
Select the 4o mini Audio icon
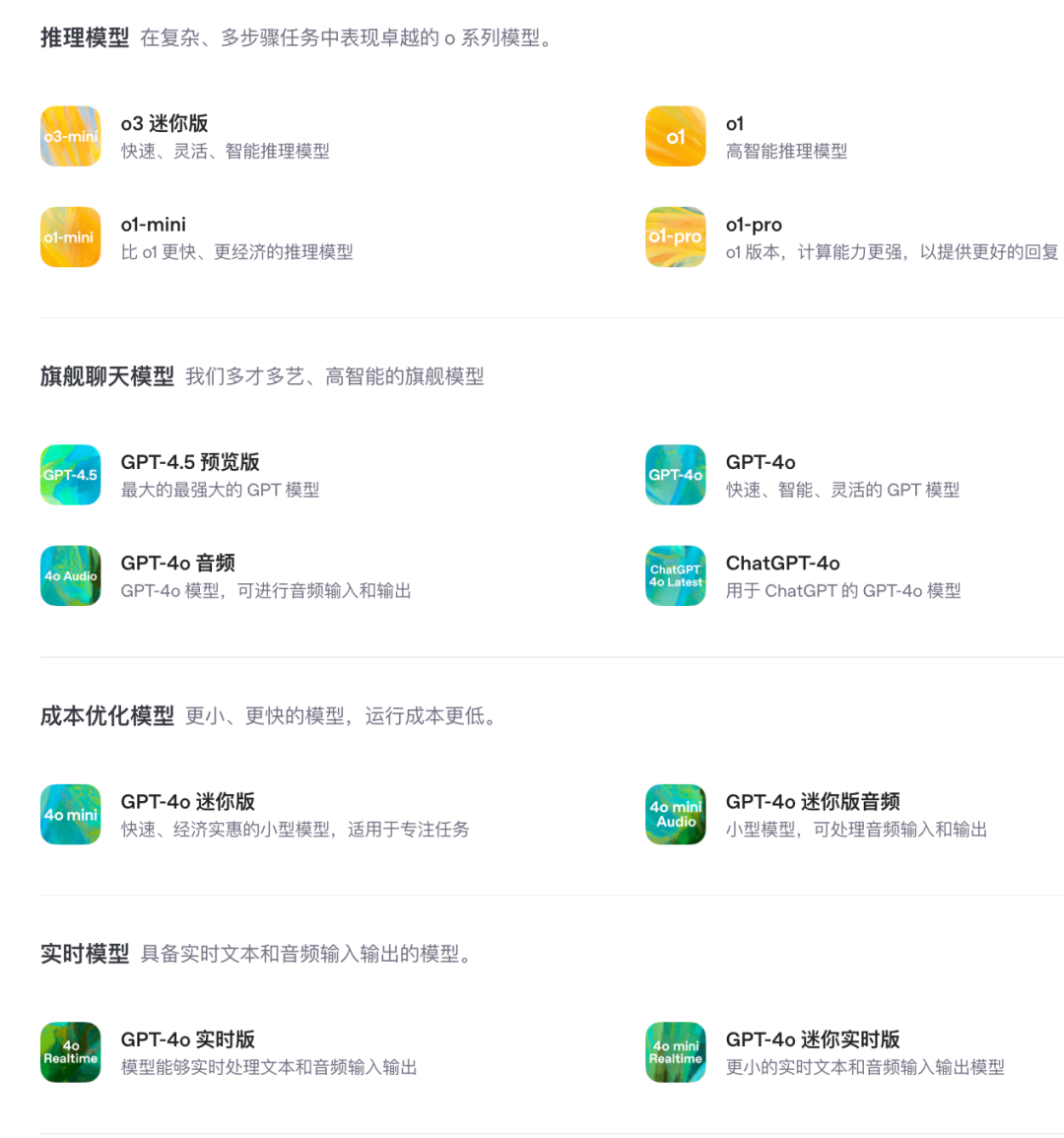pyautogui.click(x=675, y=814)
